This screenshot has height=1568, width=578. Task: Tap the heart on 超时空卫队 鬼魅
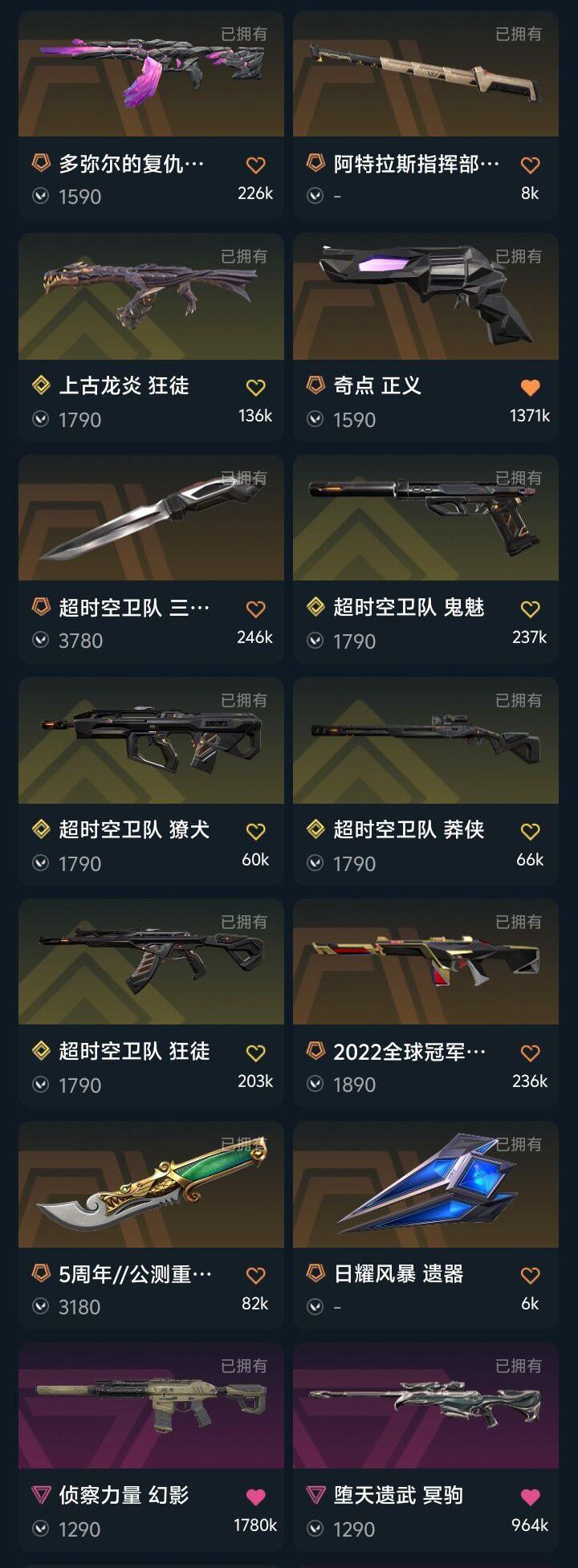[x=530, y=609]
